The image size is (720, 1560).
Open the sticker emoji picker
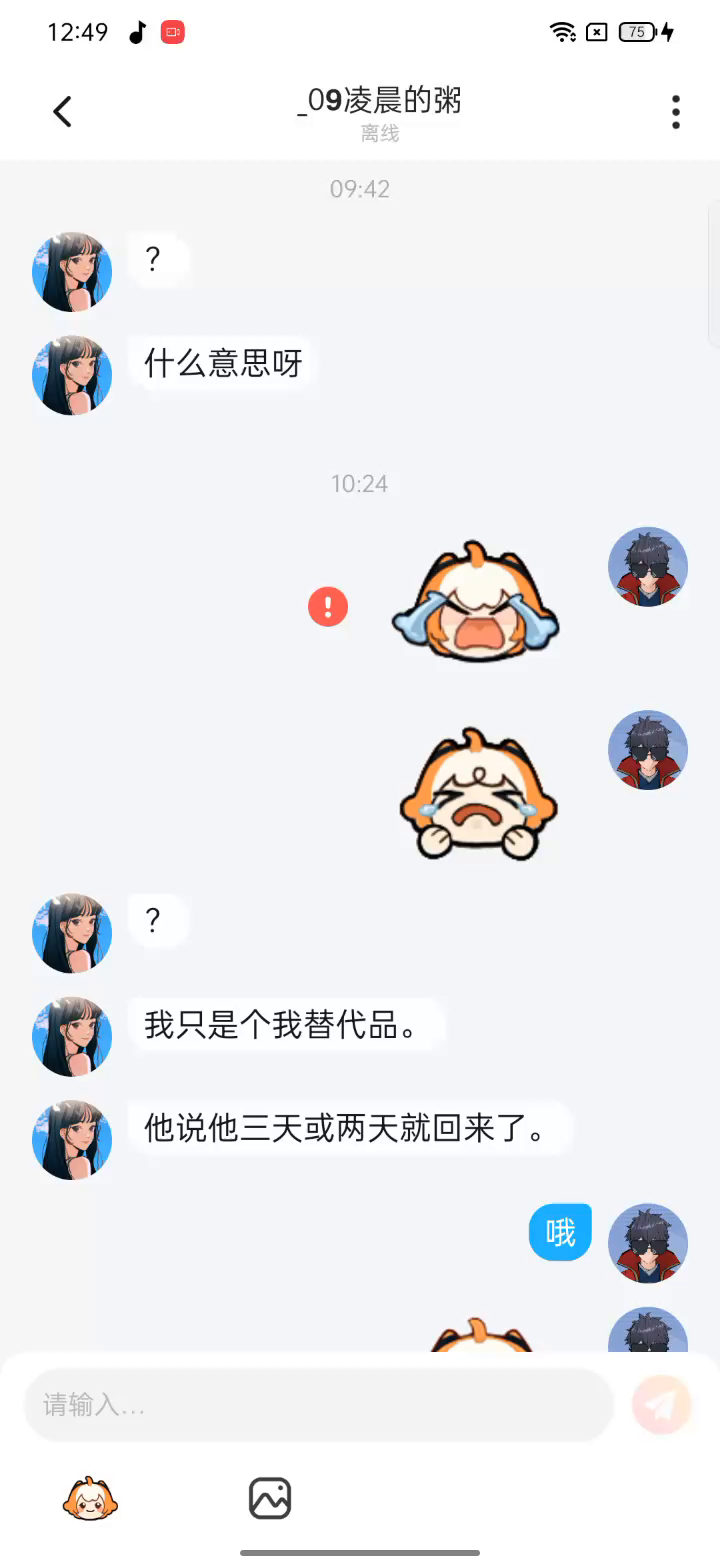90,1498
